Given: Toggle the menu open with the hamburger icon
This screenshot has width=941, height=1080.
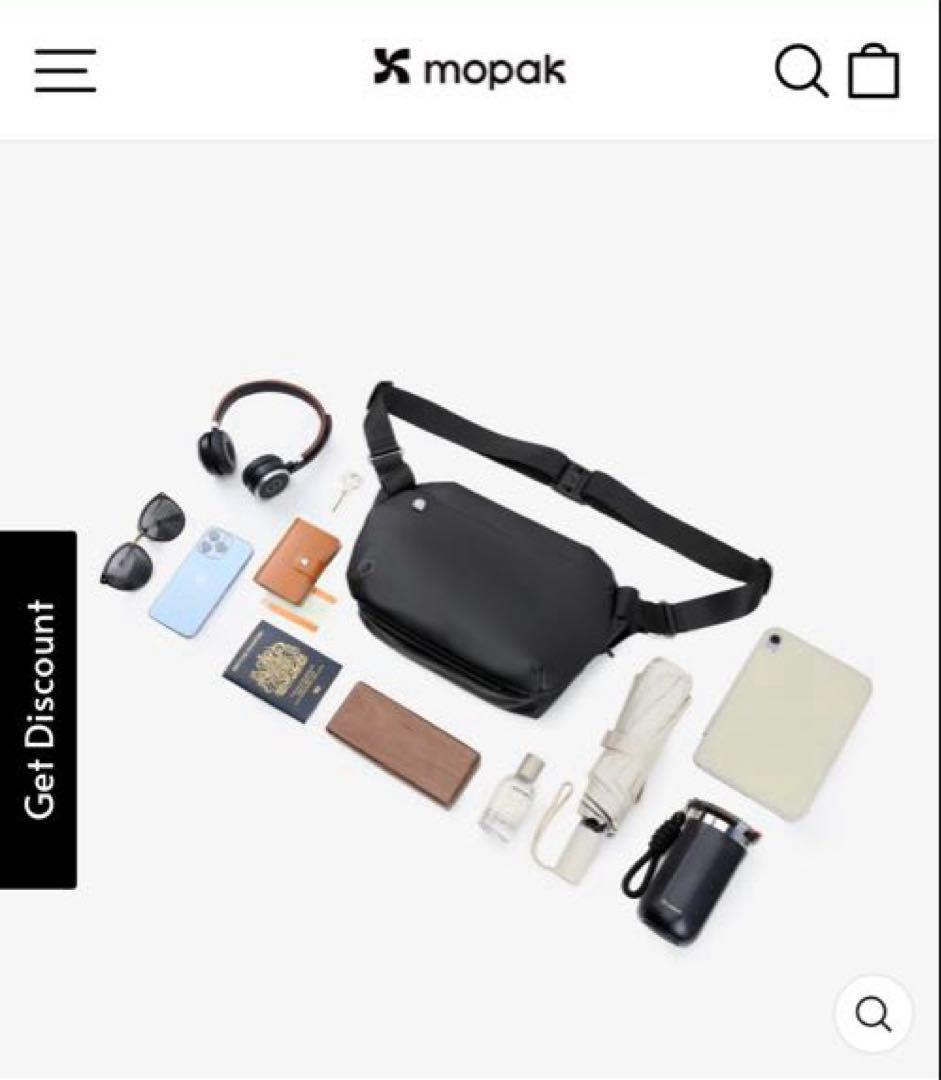Looking at the screenshot, I should (66, 69).
